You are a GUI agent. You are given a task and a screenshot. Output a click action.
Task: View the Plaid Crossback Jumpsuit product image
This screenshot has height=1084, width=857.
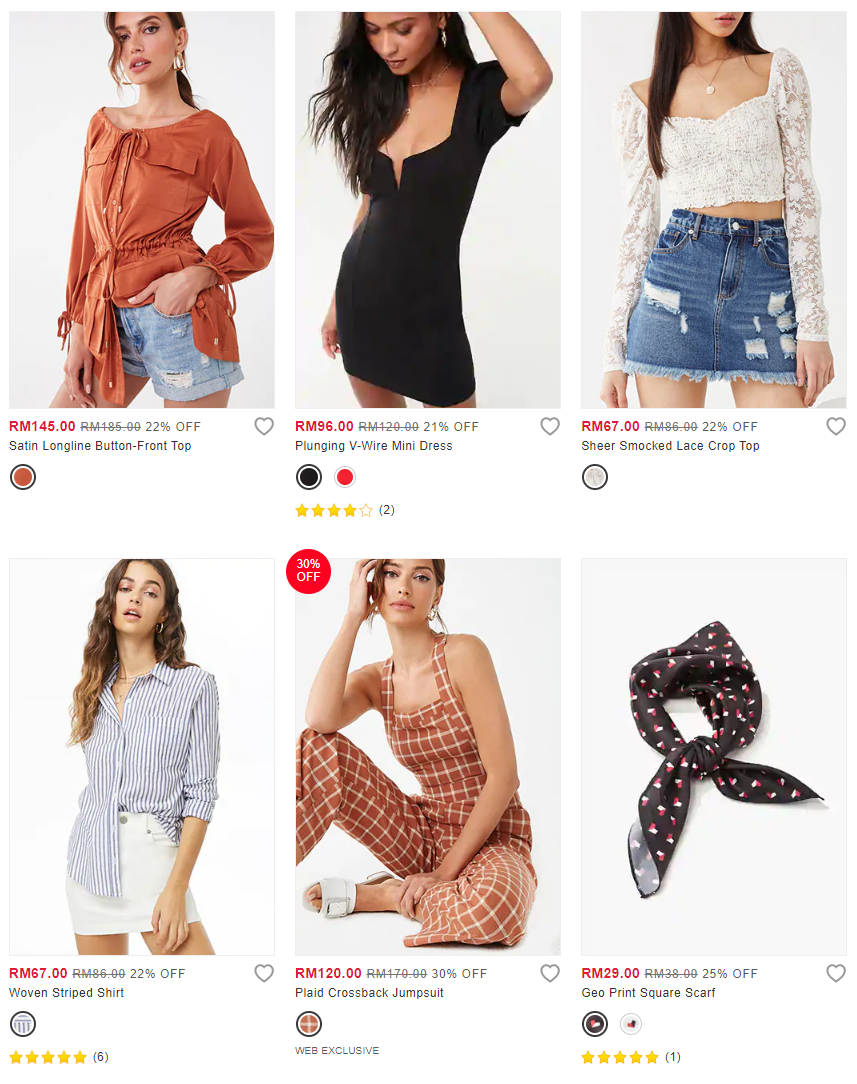427,756
